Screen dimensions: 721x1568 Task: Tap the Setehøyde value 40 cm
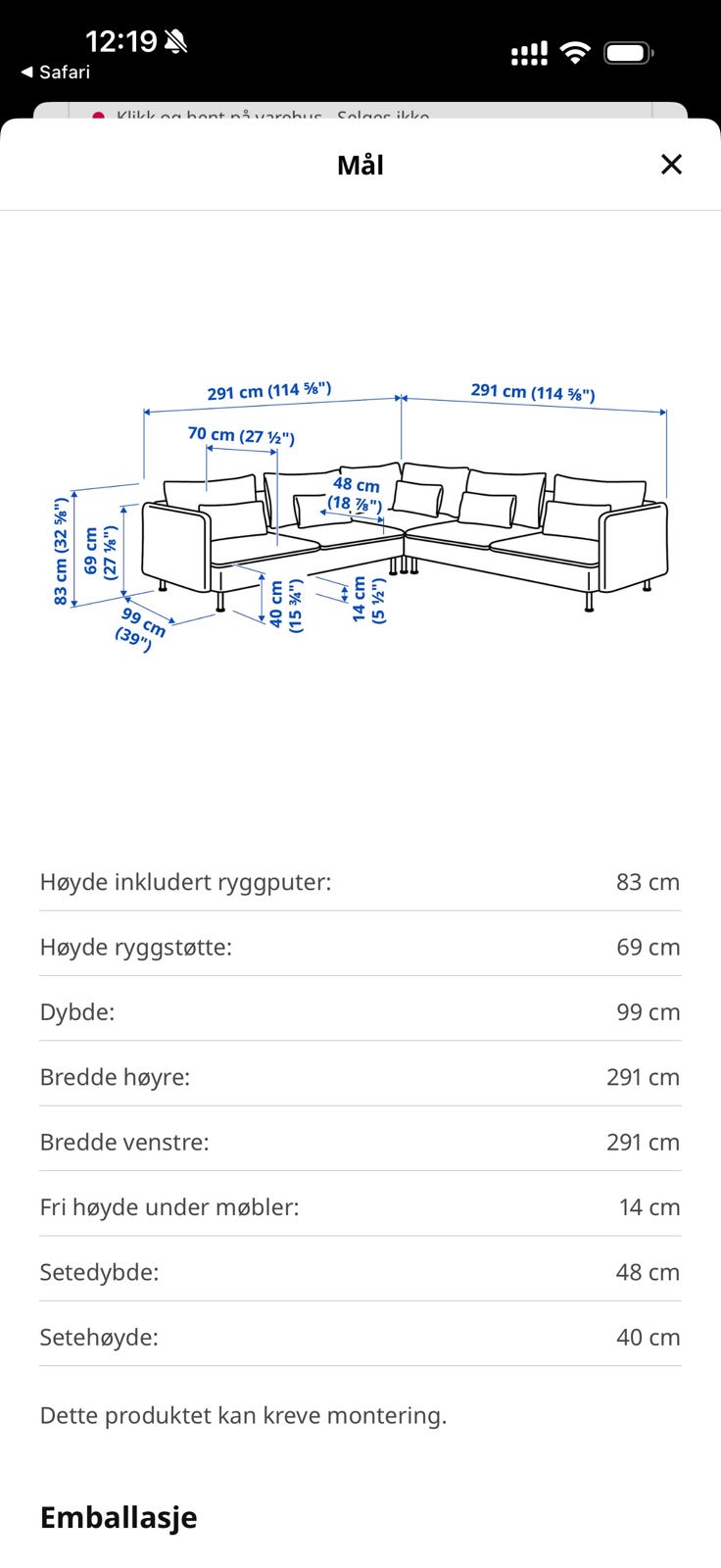(x=649, y=1336)
